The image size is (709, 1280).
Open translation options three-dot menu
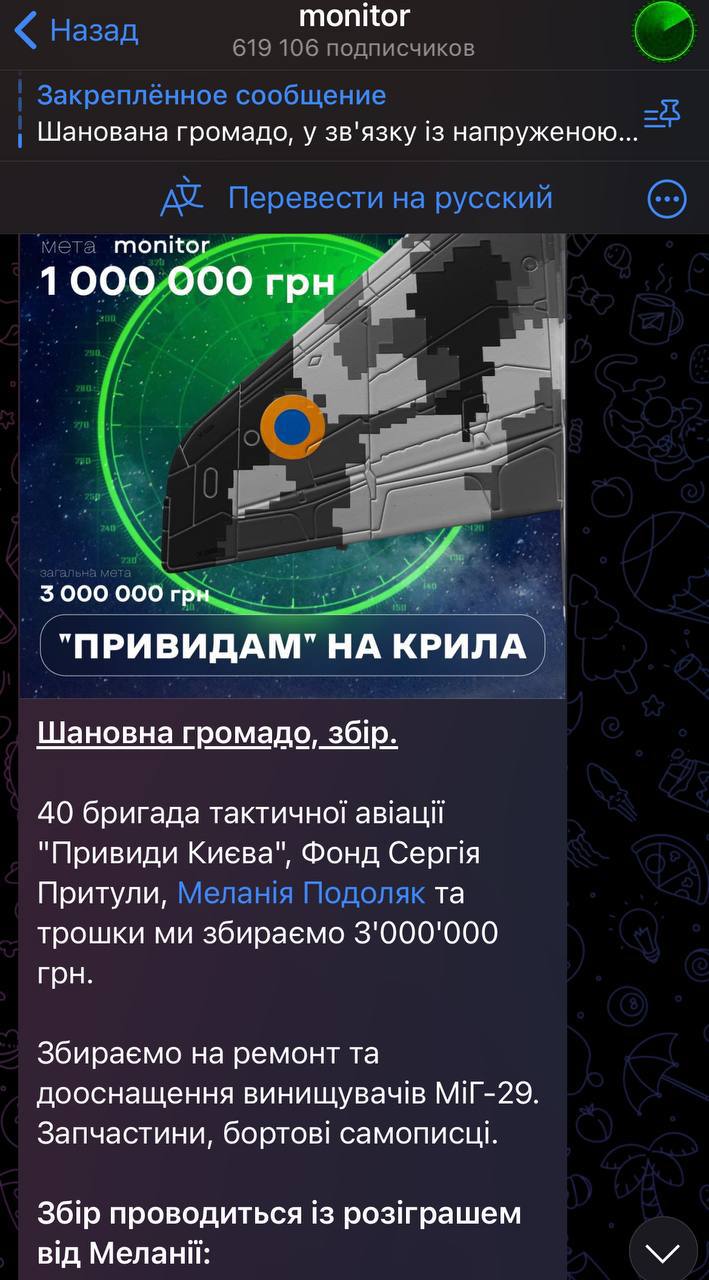click(667, 199)
